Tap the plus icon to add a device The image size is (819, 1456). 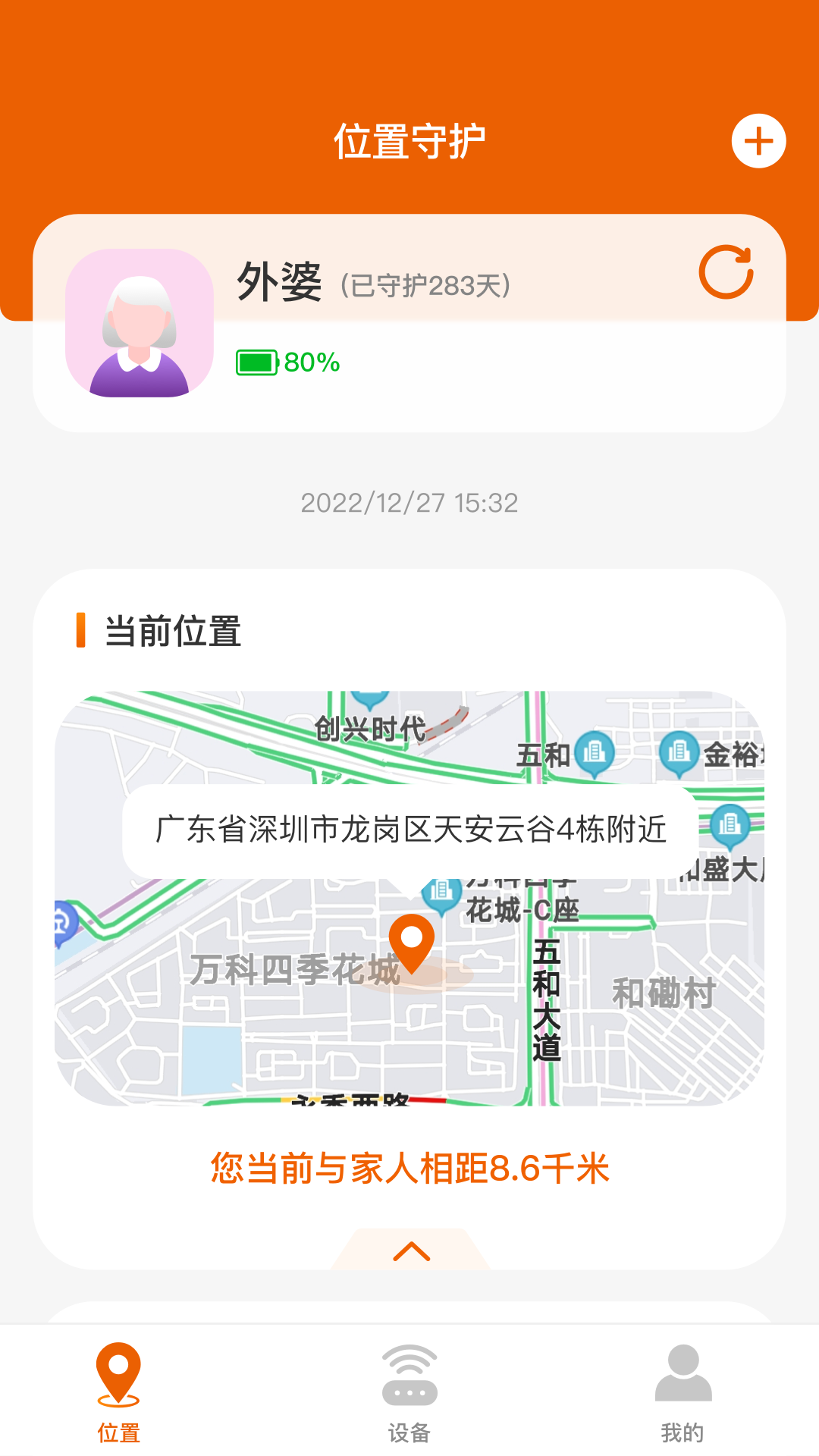pos(759,140)
